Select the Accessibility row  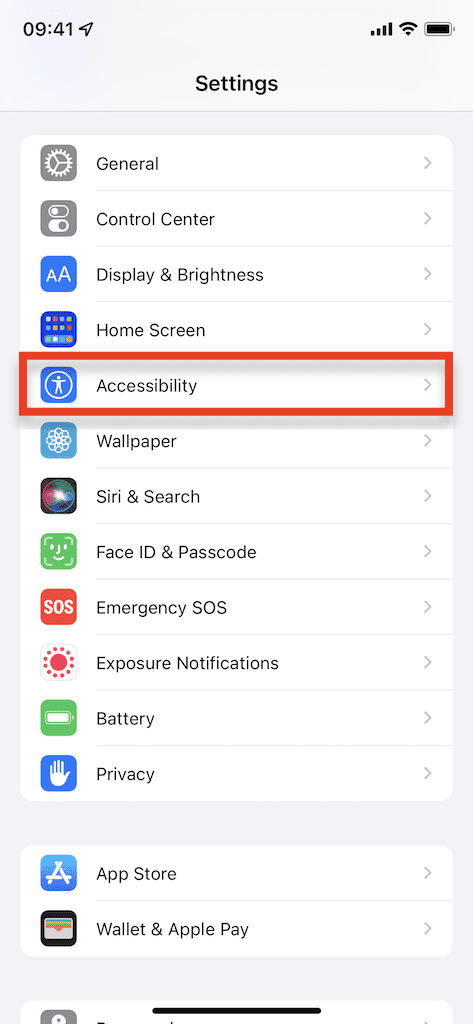[236, 385]
